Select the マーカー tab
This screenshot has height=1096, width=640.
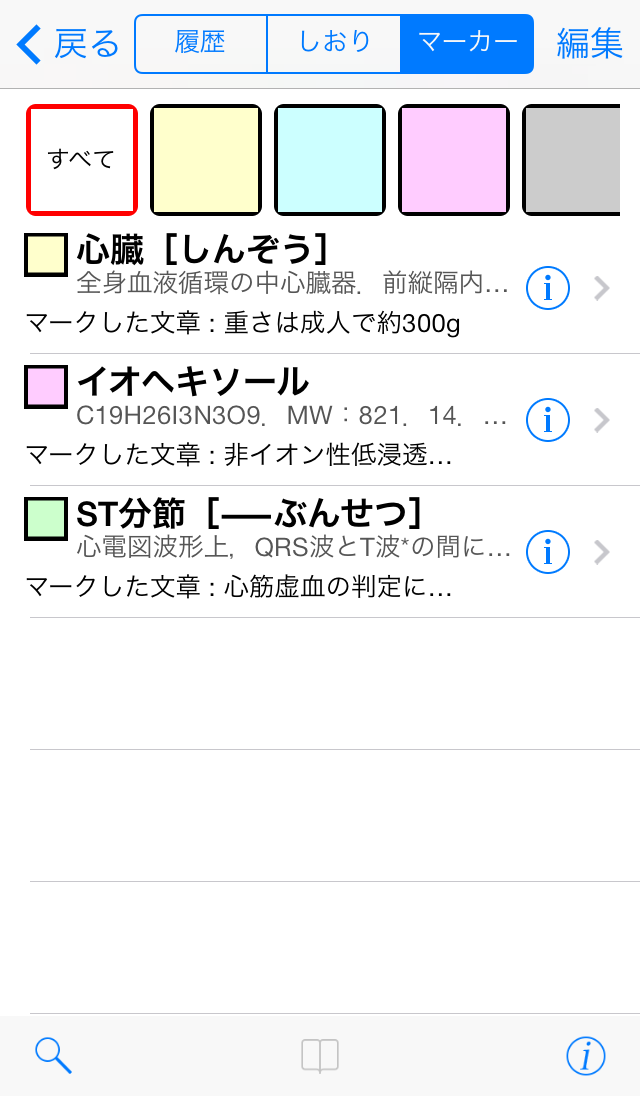[467, 44]
